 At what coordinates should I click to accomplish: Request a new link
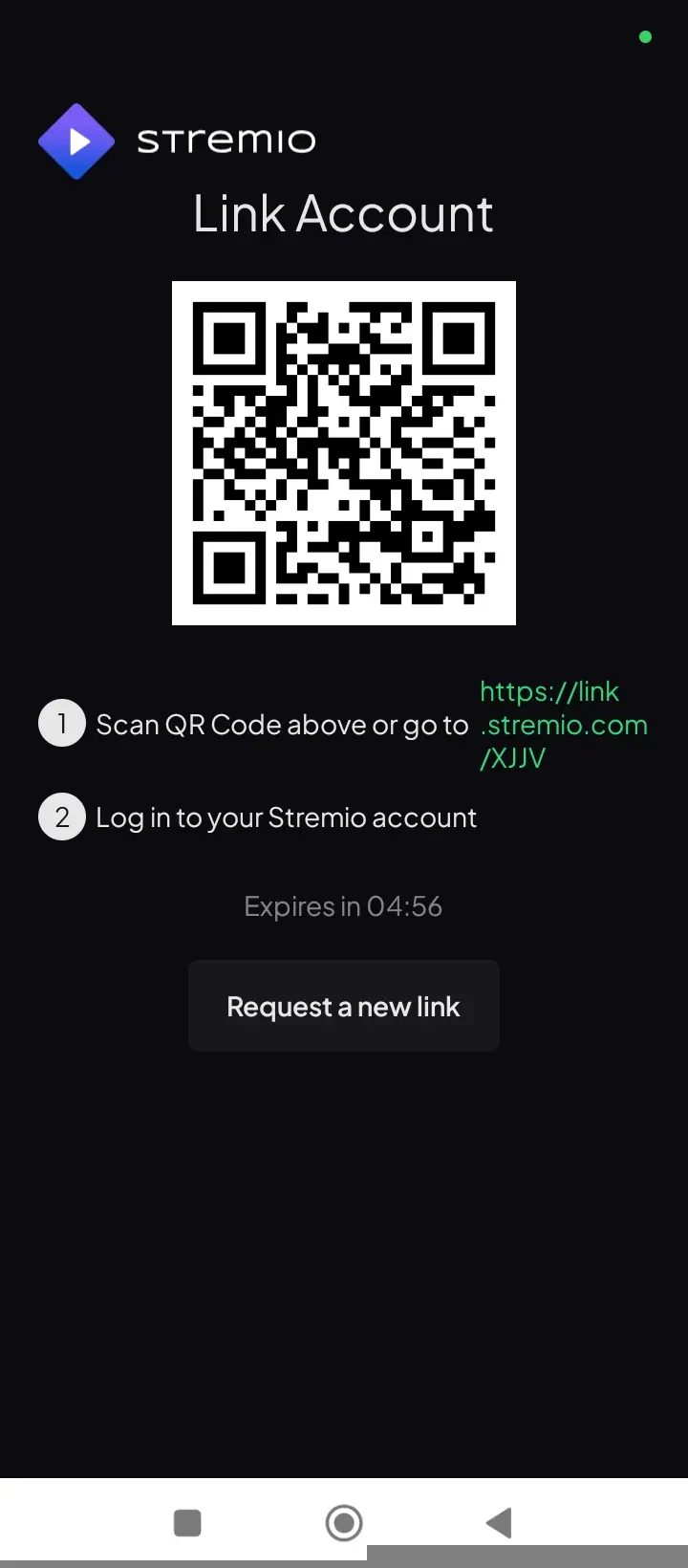[x=344, y=1006]
